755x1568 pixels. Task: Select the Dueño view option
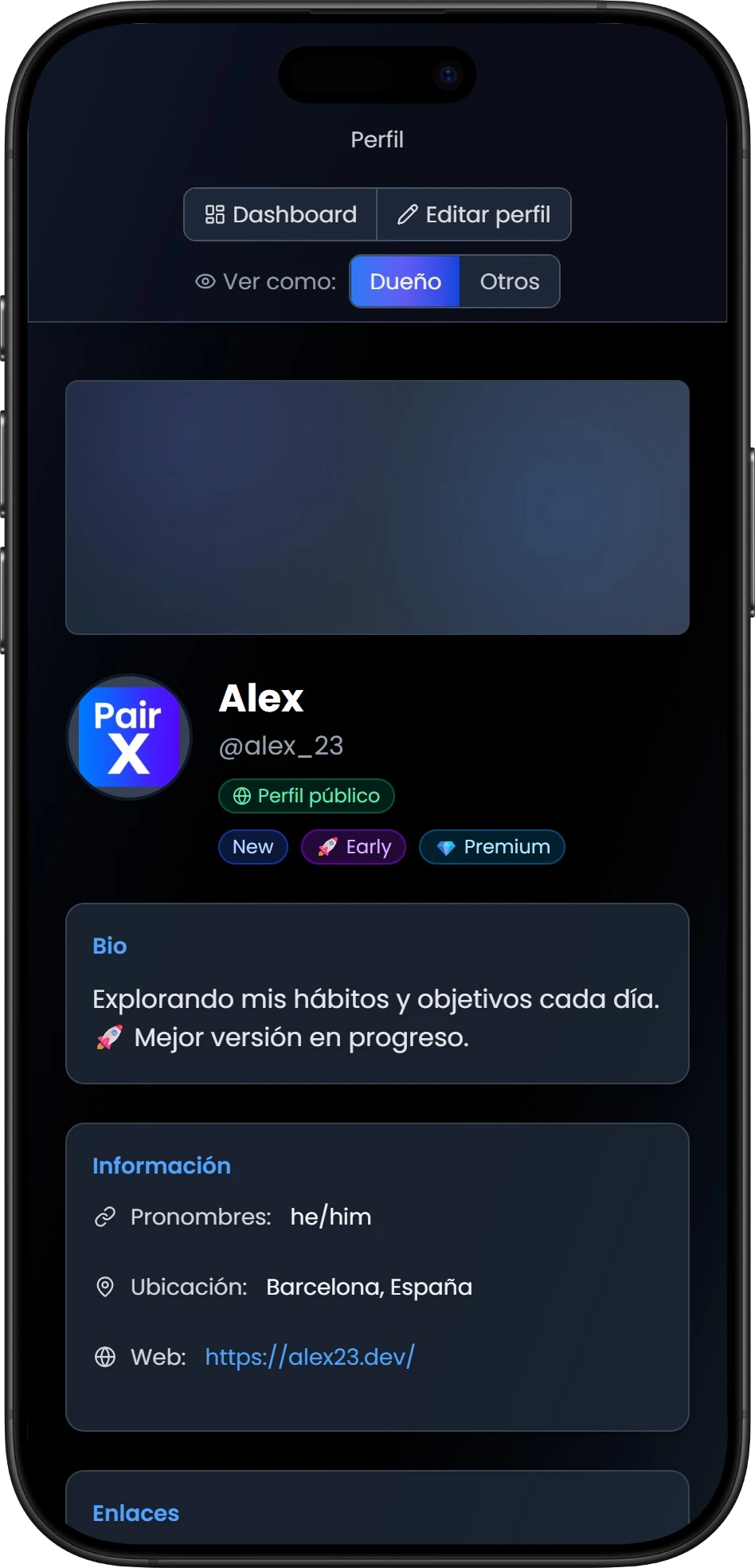pyautogui.click(x=405, y=281)
